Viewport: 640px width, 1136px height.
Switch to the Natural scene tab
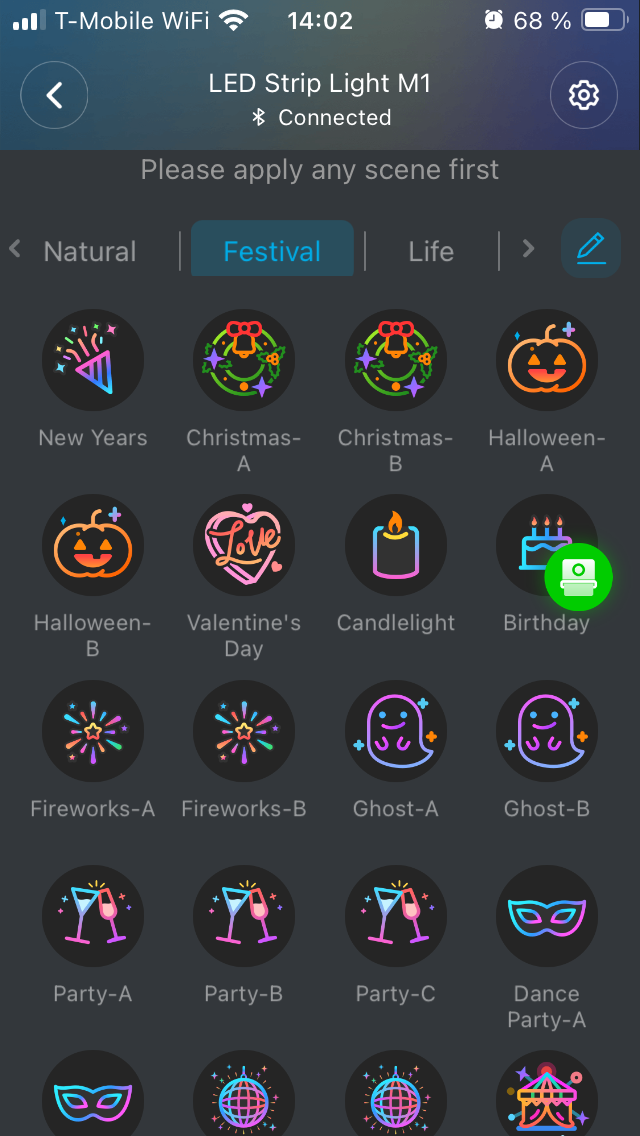click(90, 251)
